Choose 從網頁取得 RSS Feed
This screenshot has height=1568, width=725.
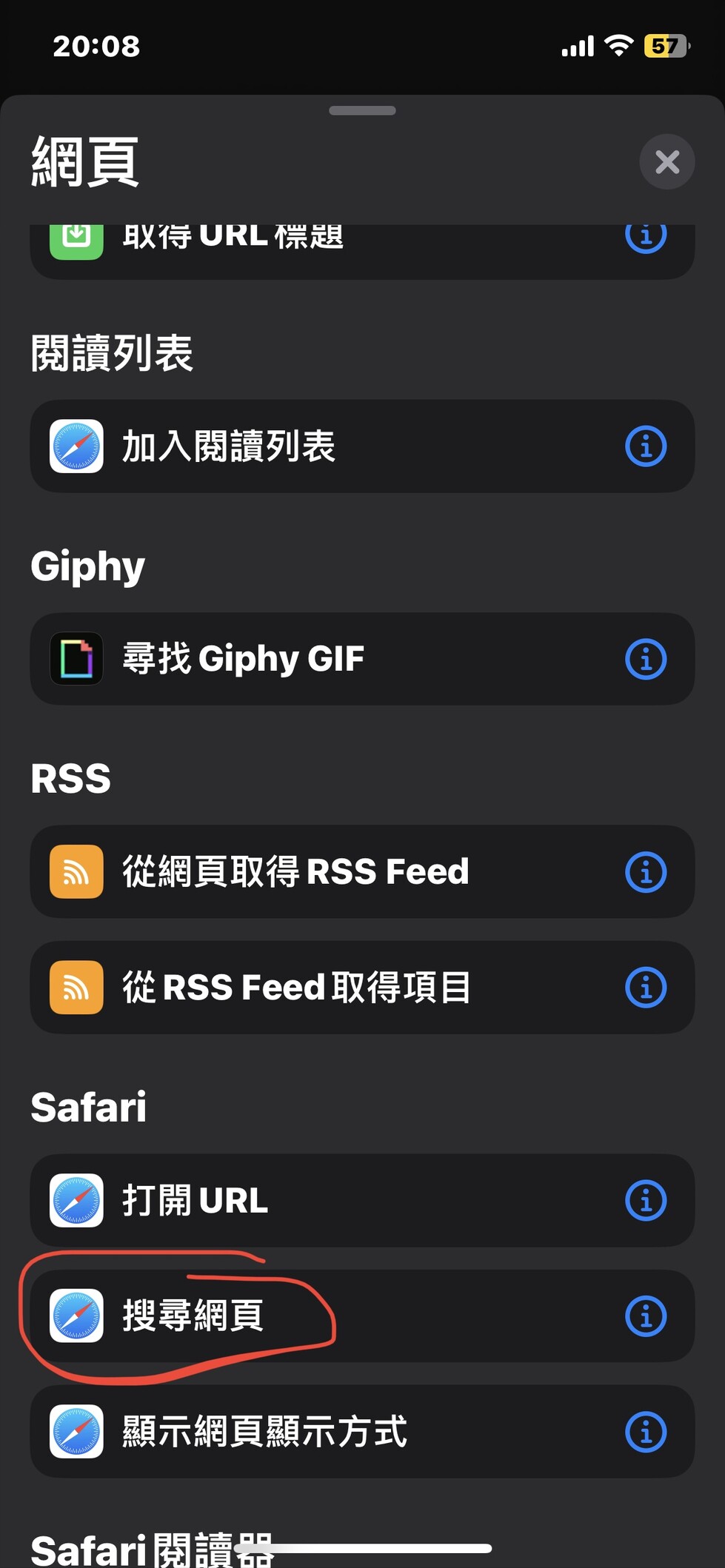(296, 871)
